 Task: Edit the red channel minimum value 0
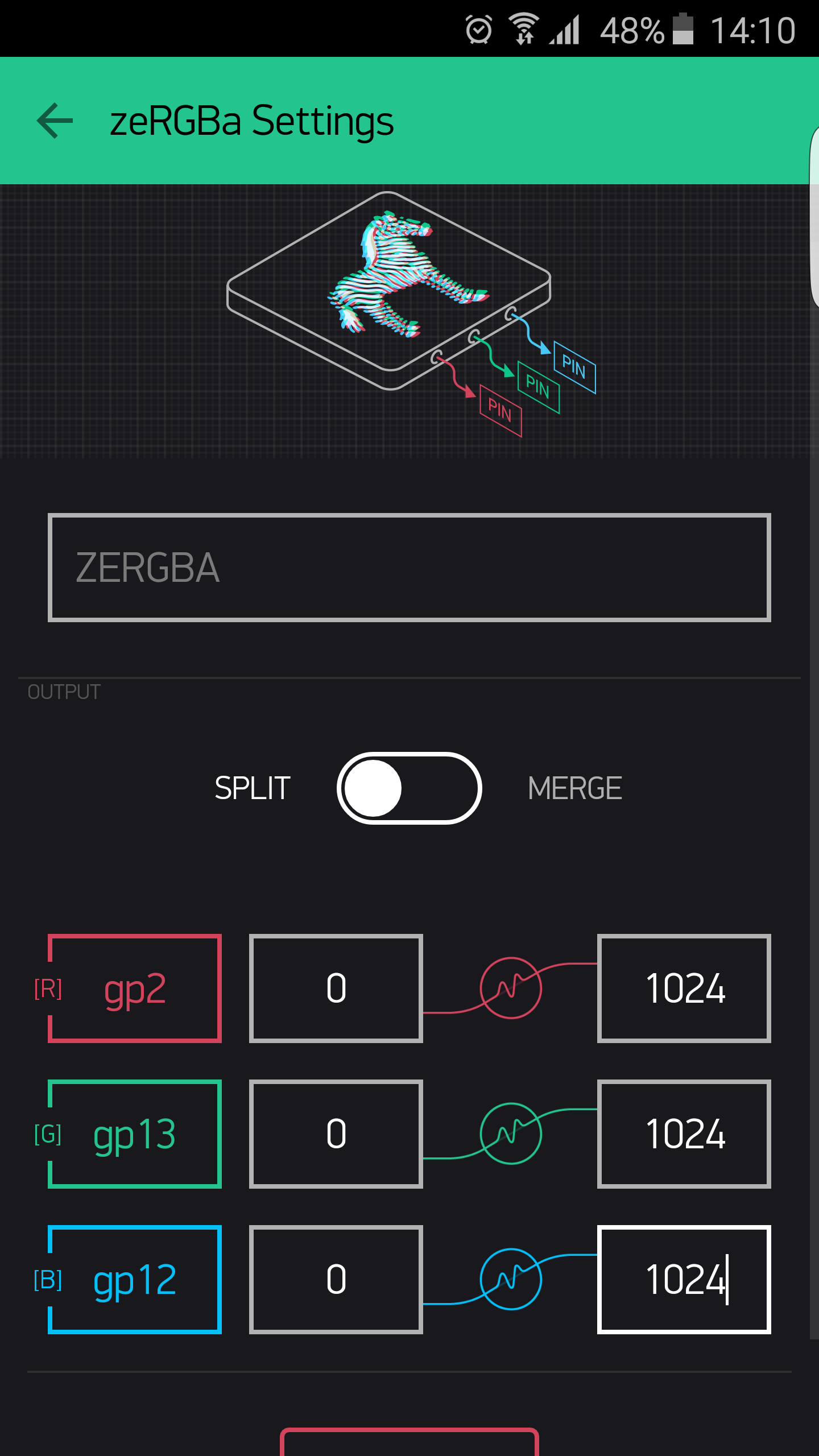point(336,988)
